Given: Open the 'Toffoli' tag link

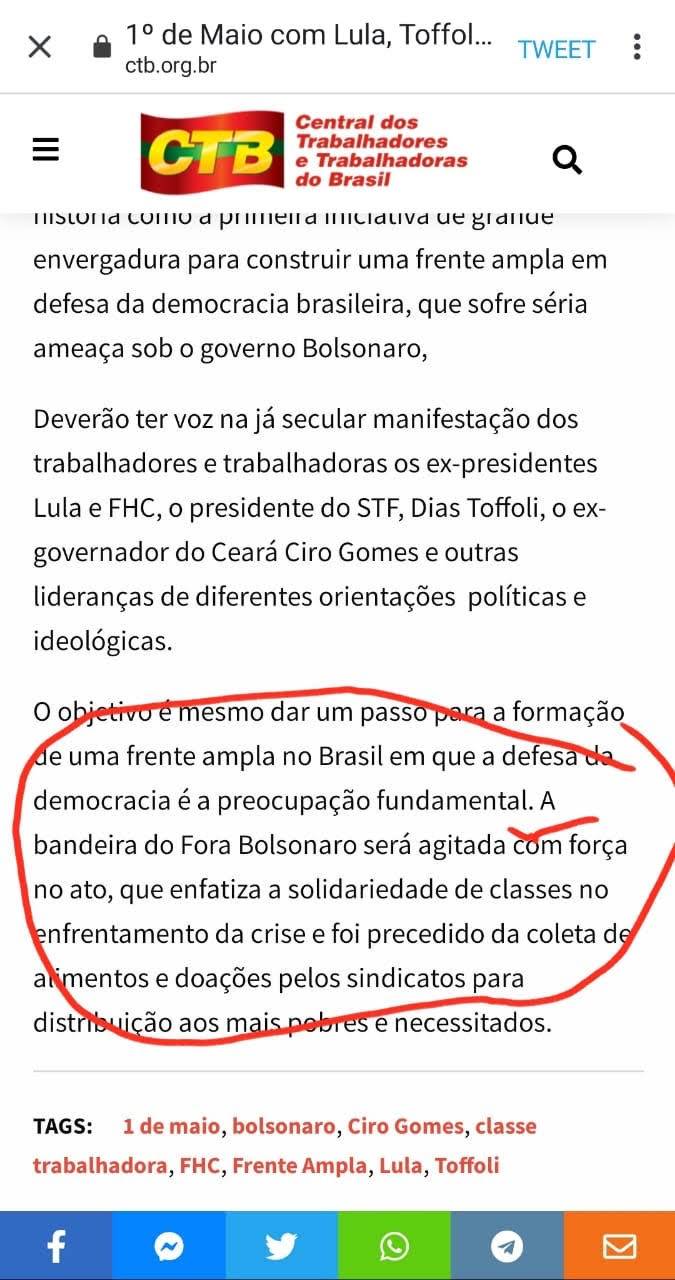Looking at the screenshot, I should [x=467, y=1165].
